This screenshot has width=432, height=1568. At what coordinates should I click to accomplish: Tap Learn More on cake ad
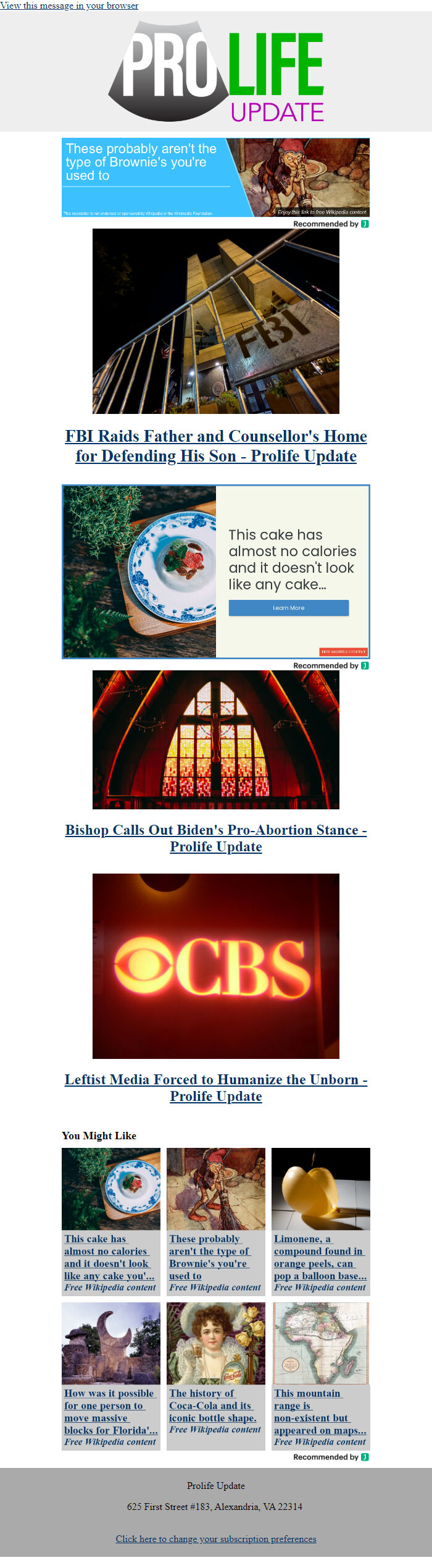(288, 608)
